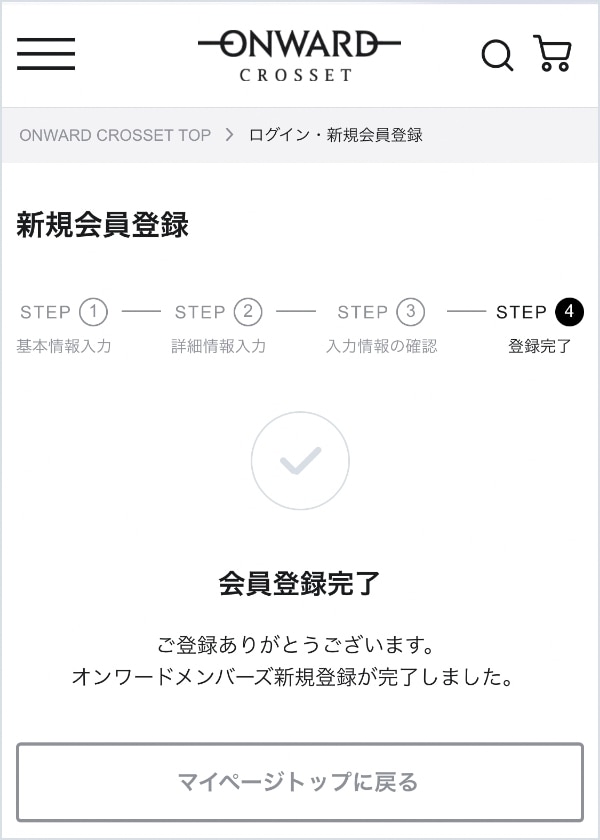Open ログイン・新規会員登録 breadcrumb

[x=336, y=135]
